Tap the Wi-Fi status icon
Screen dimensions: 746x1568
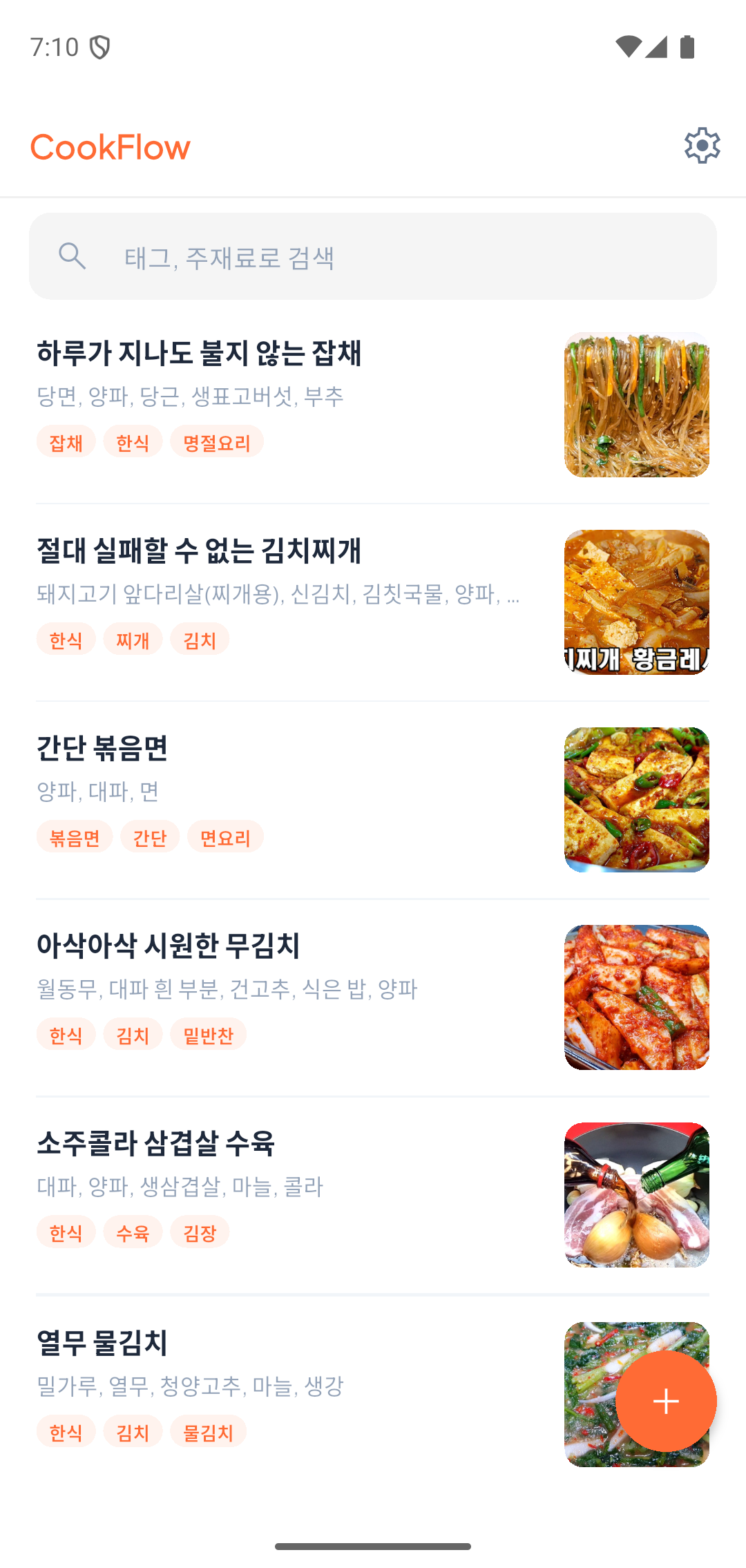click(x=629, y=47)
